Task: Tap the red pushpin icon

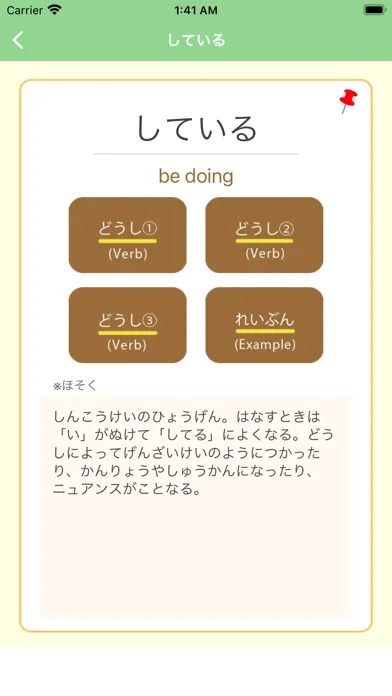Action: (348, 101)
